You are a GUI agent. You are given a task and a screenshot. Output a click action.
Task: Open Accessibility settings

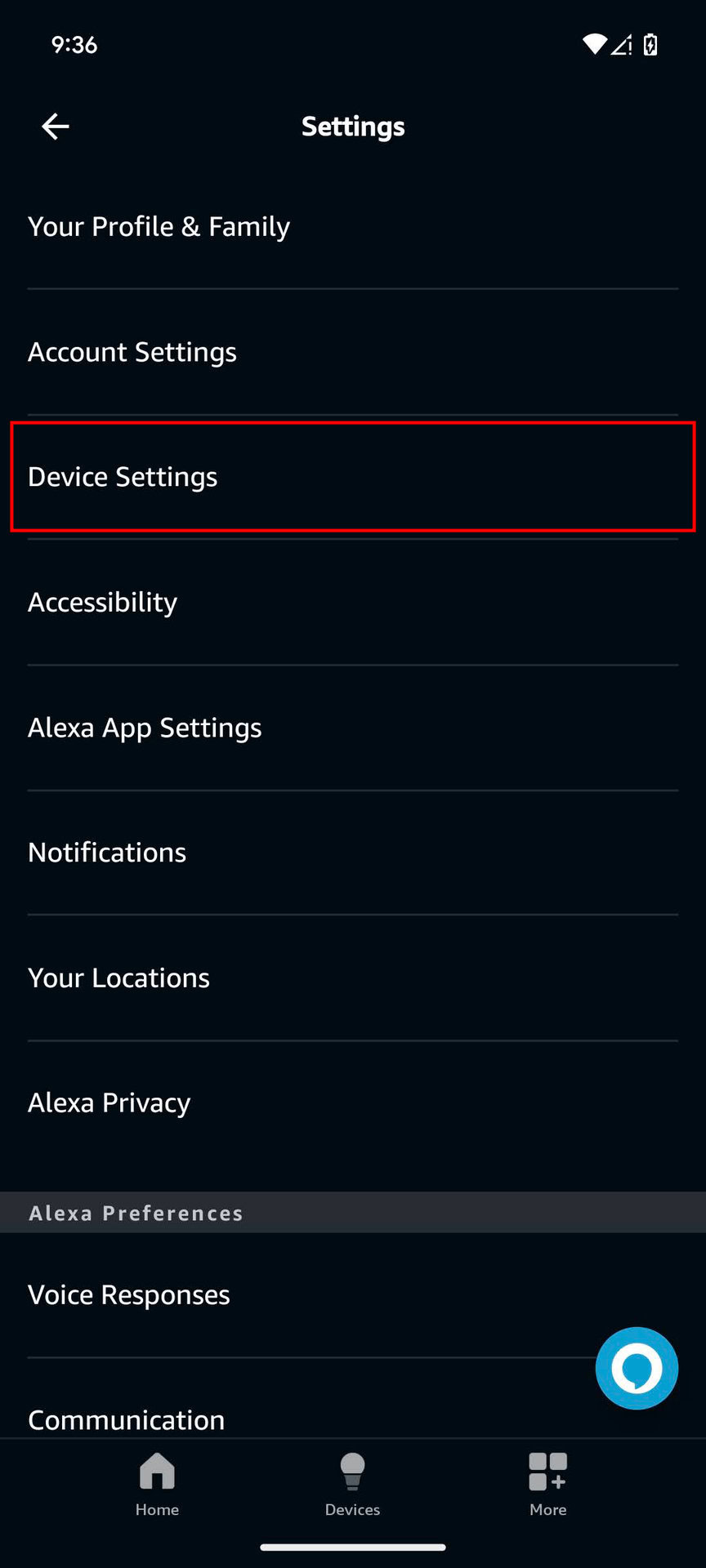coord(353,603)
